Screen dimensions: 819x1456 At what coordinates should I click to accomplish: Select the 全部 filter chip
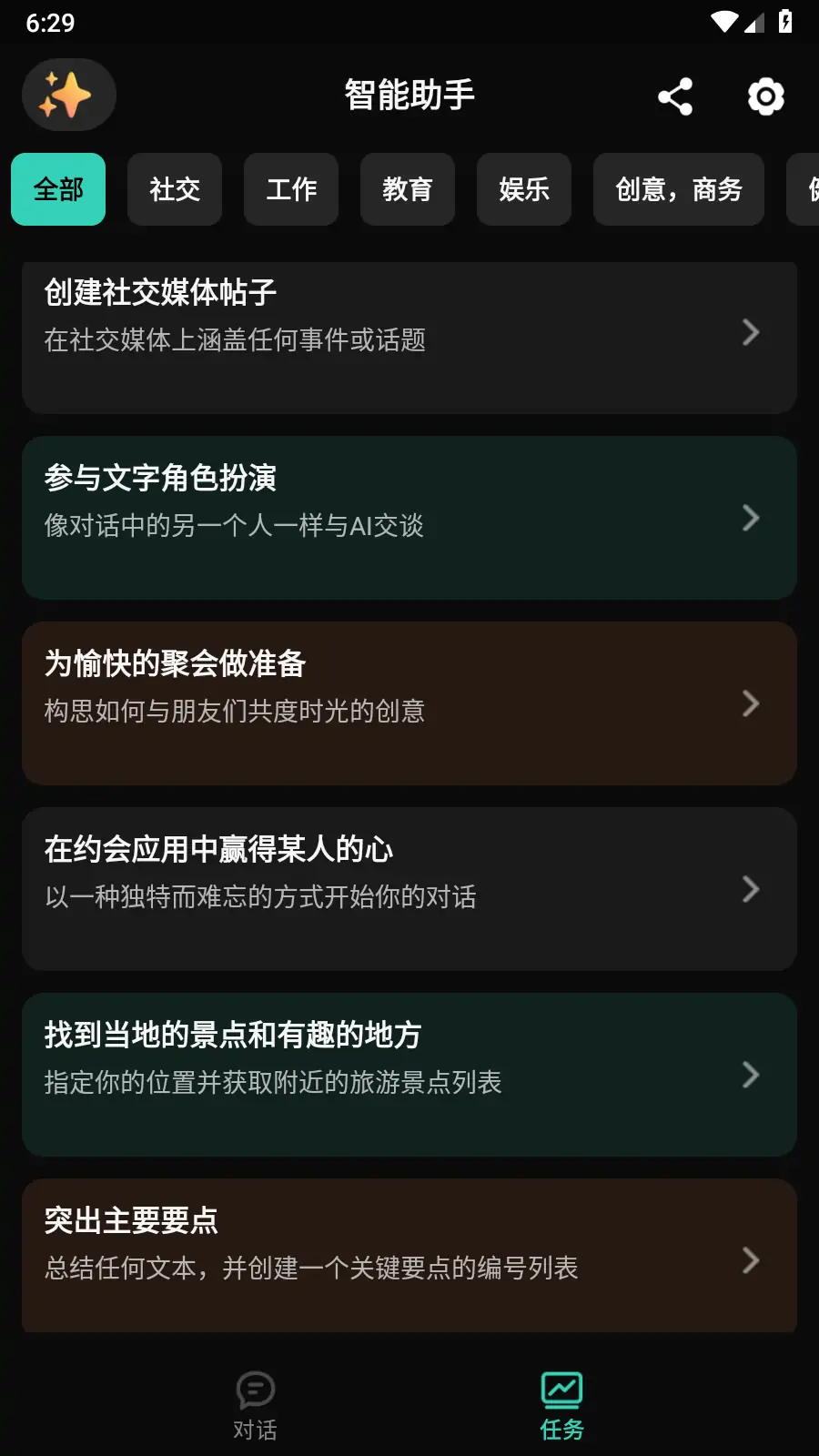click(58, 189)
